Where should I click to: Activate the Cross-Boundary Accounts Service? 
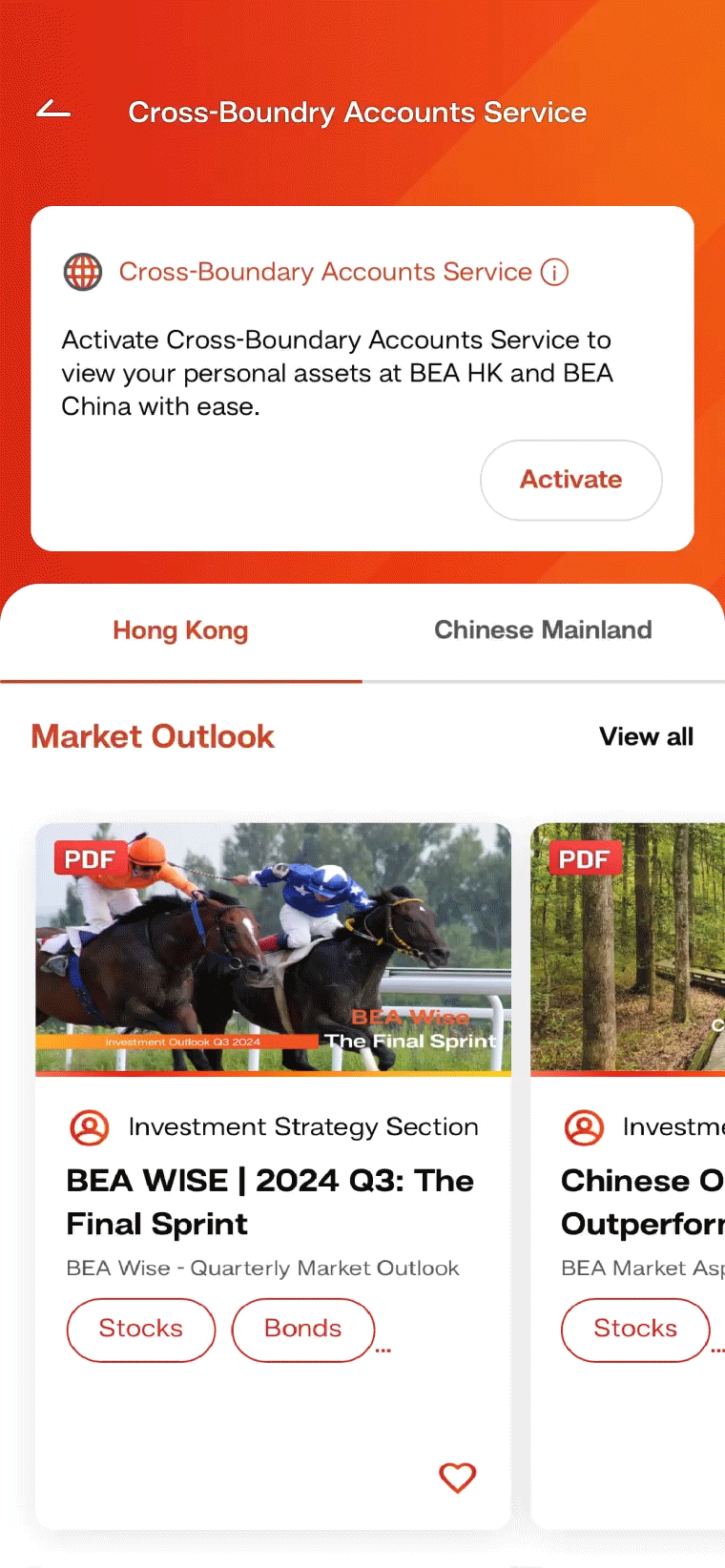coord(570,480)
